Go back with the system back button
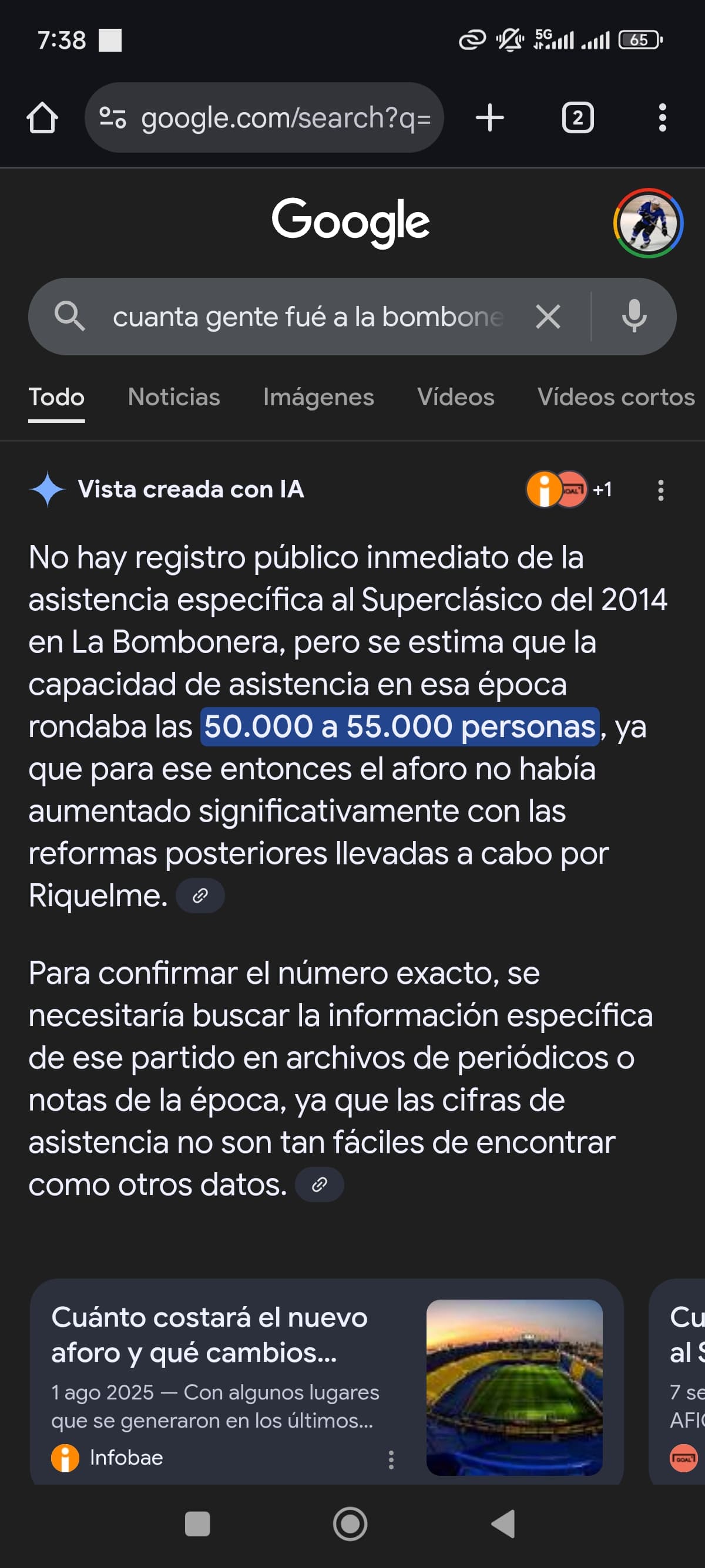Image resolution: width=705 pixels, height=1568 pixels. tap(503, 1524)
